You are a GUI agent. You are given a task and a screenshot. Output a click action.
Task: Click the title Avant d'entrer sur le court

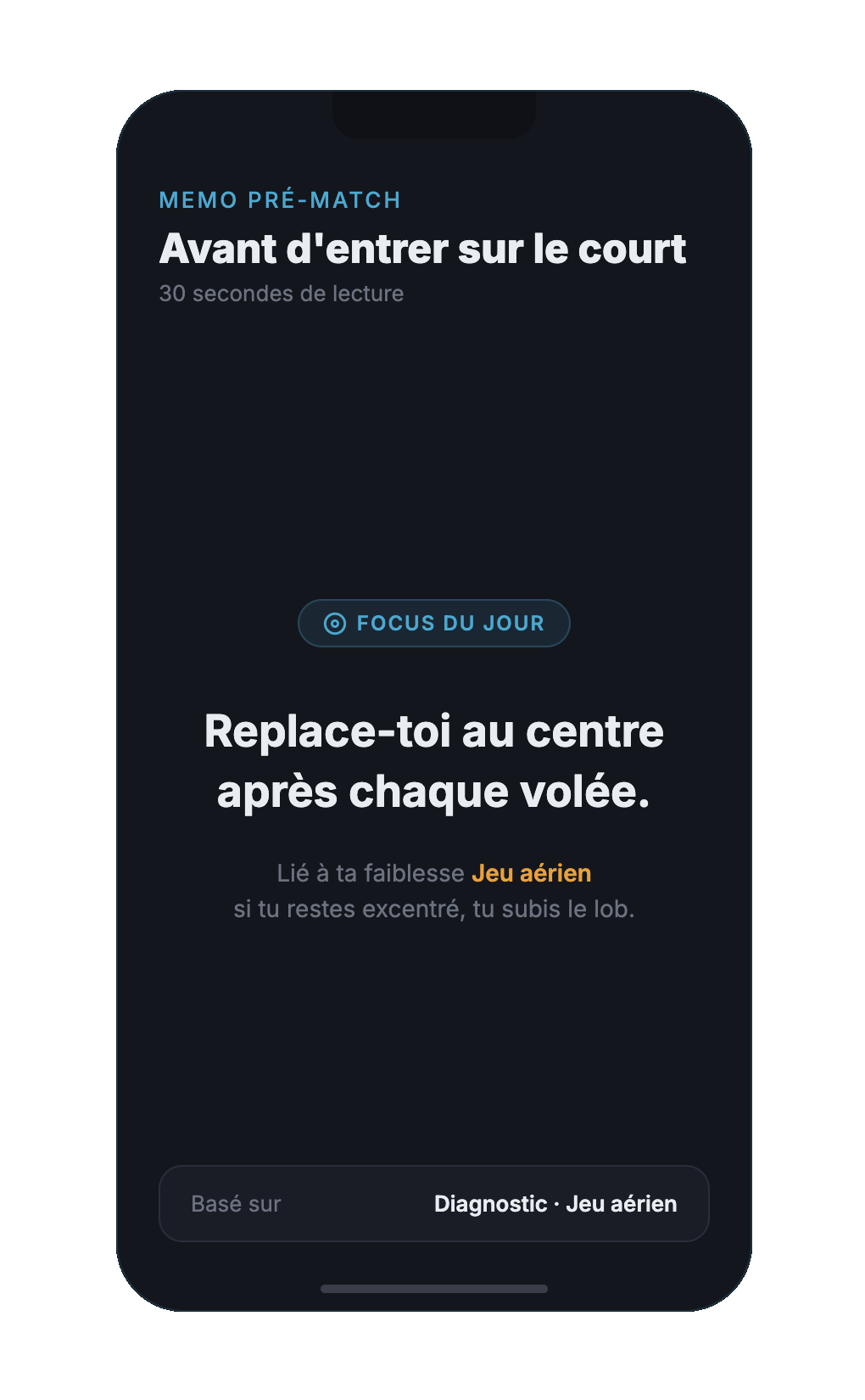pos(422,249)
